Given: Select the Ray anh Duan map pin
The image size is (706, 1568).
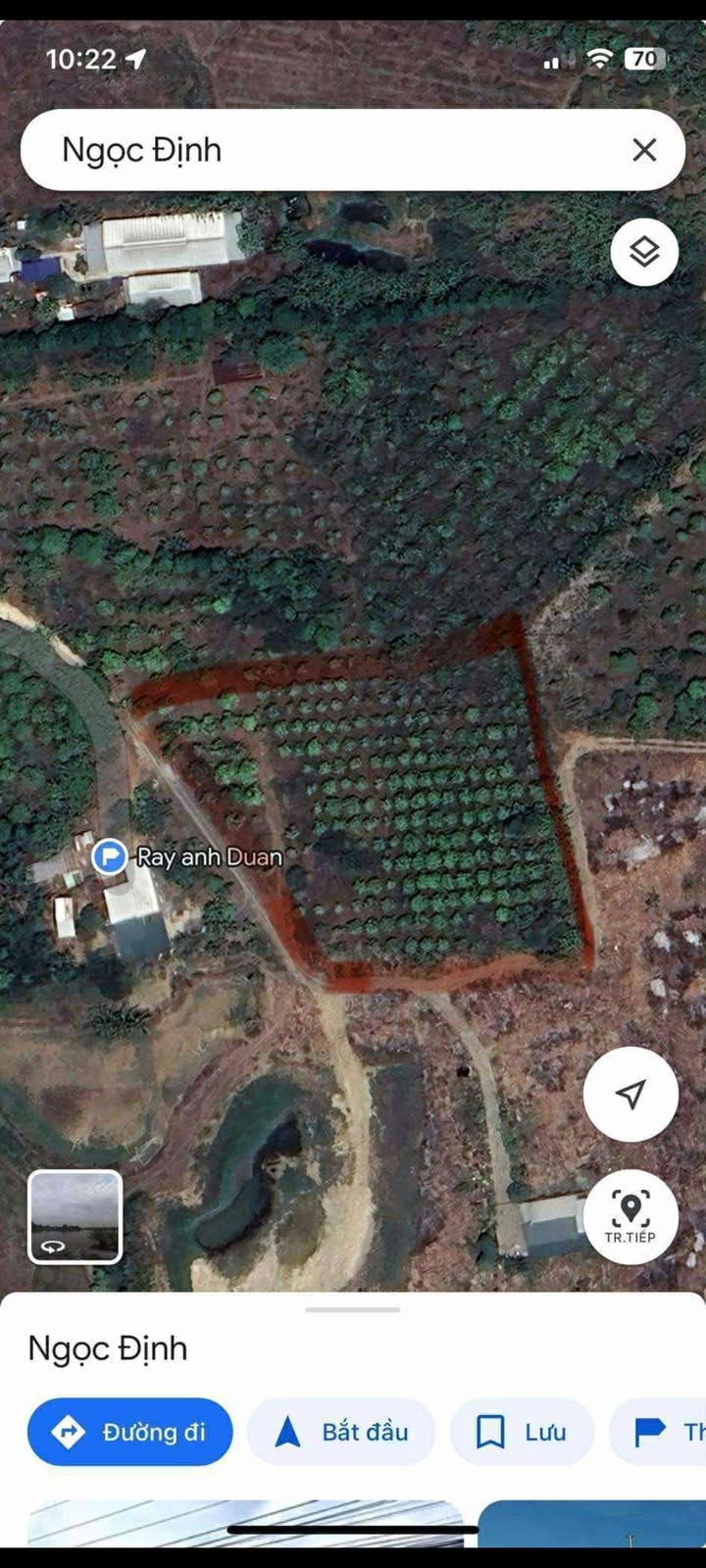Looking at the screenshot, I should [x=110, y=857].
